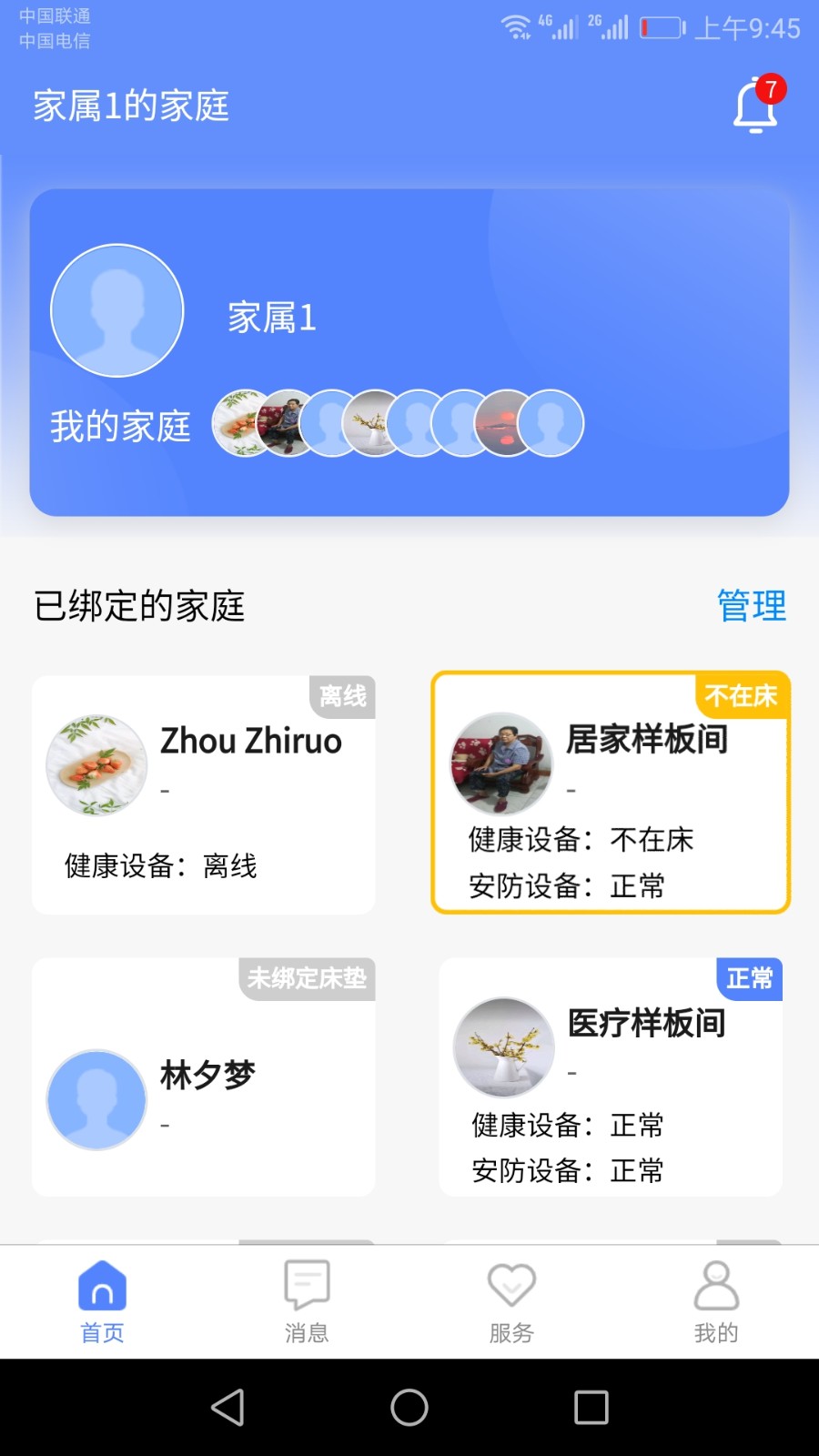Tap the 正常 status badge on 医疗样板间
Image resolution: width=819 pixels, height=1456 pixels.
point(748,979)
